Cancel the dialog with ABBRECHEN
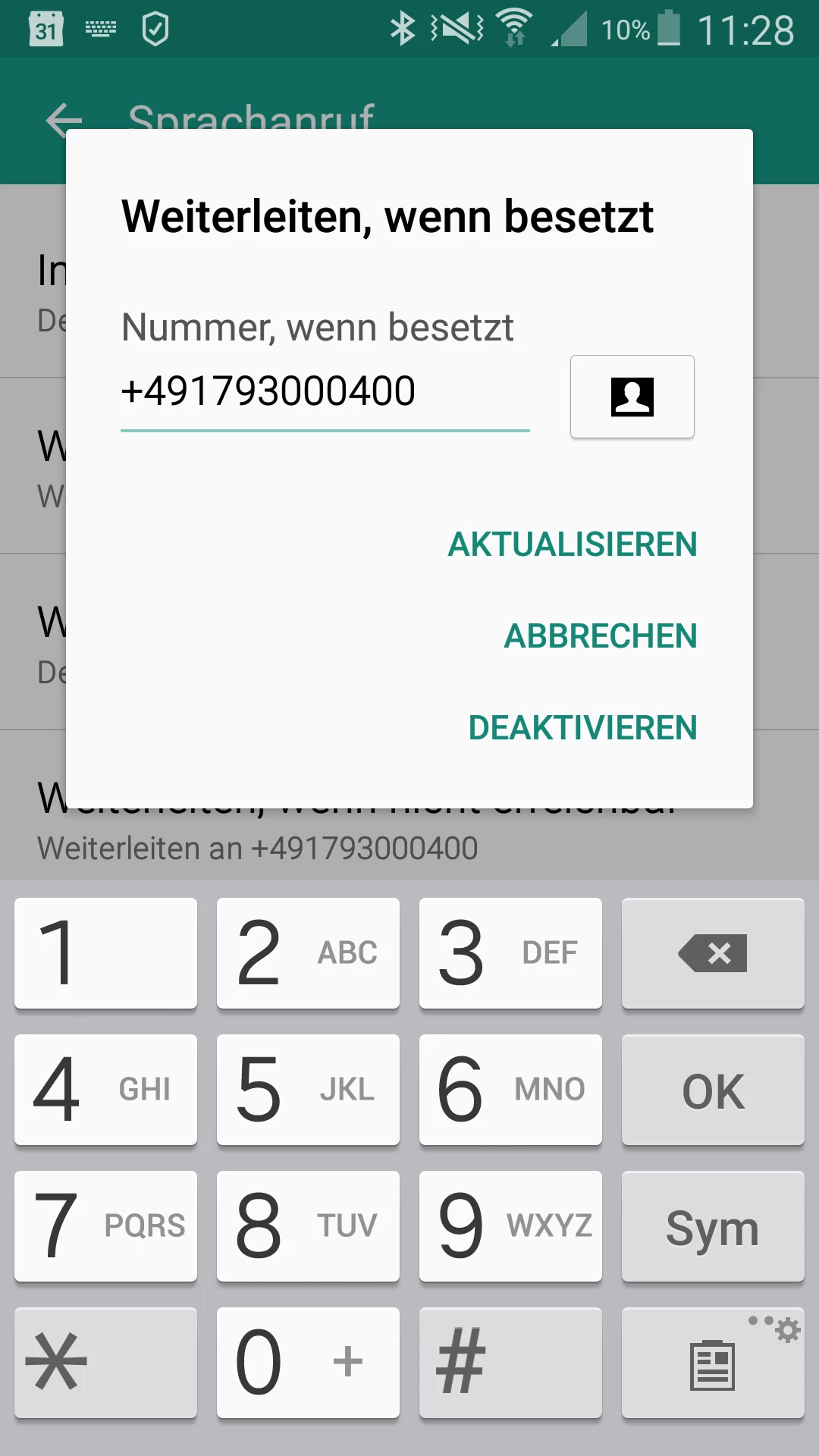This screenshot has height=1456, width=819. click(x=600, y=636)
